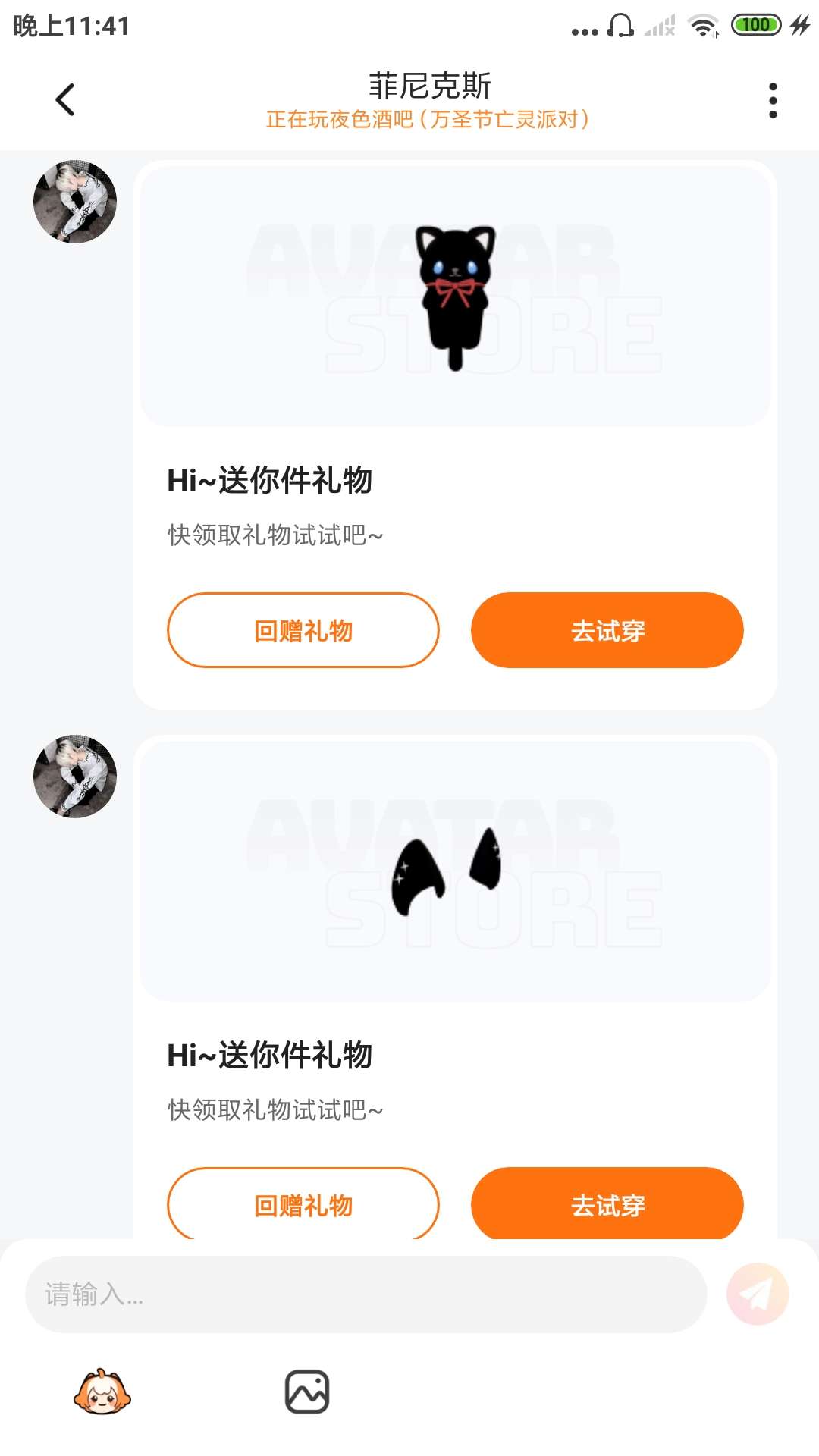
Task: Go back from the 菲尼克斯 chat
Action: click(x=65, y=99)
